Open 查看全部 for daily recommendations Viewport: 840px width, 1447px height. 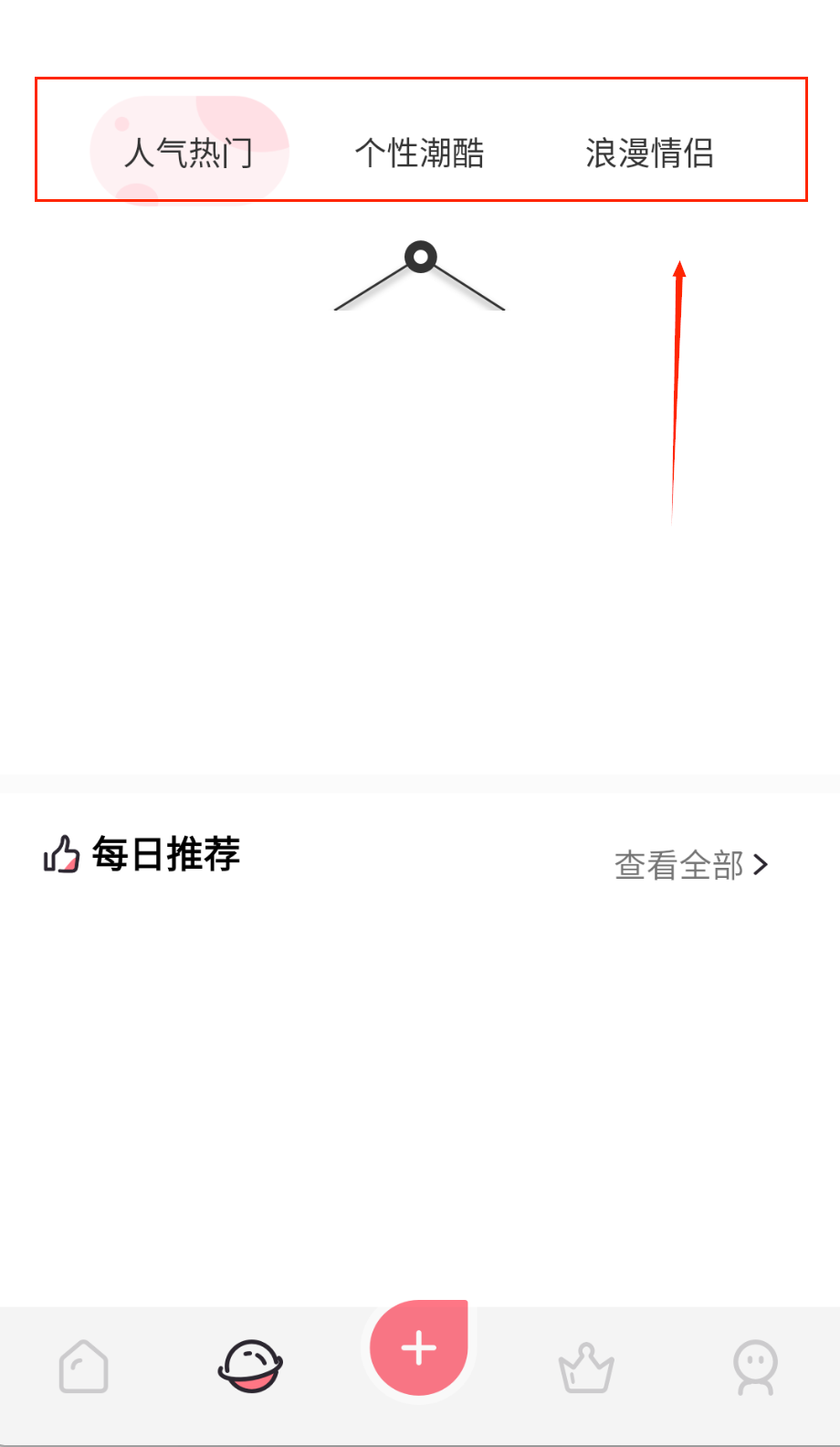pyautogui.click(x=691, y=864)
